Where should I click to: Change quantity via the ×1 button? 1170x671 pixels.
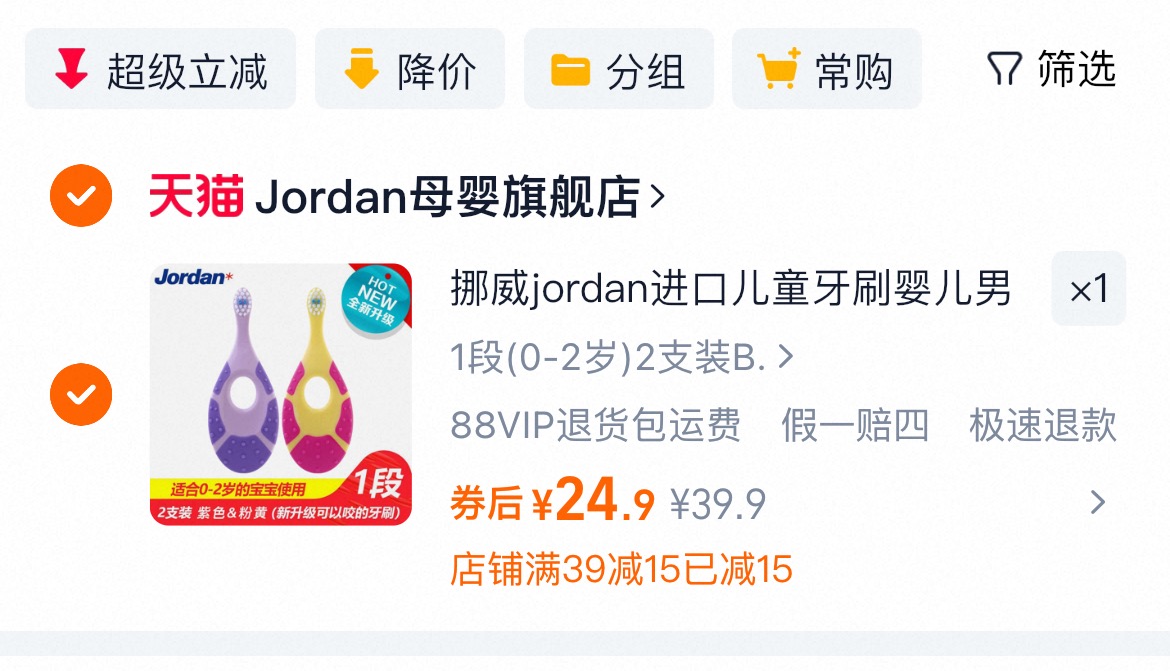pyautogui.click(x=1088, y=289)
